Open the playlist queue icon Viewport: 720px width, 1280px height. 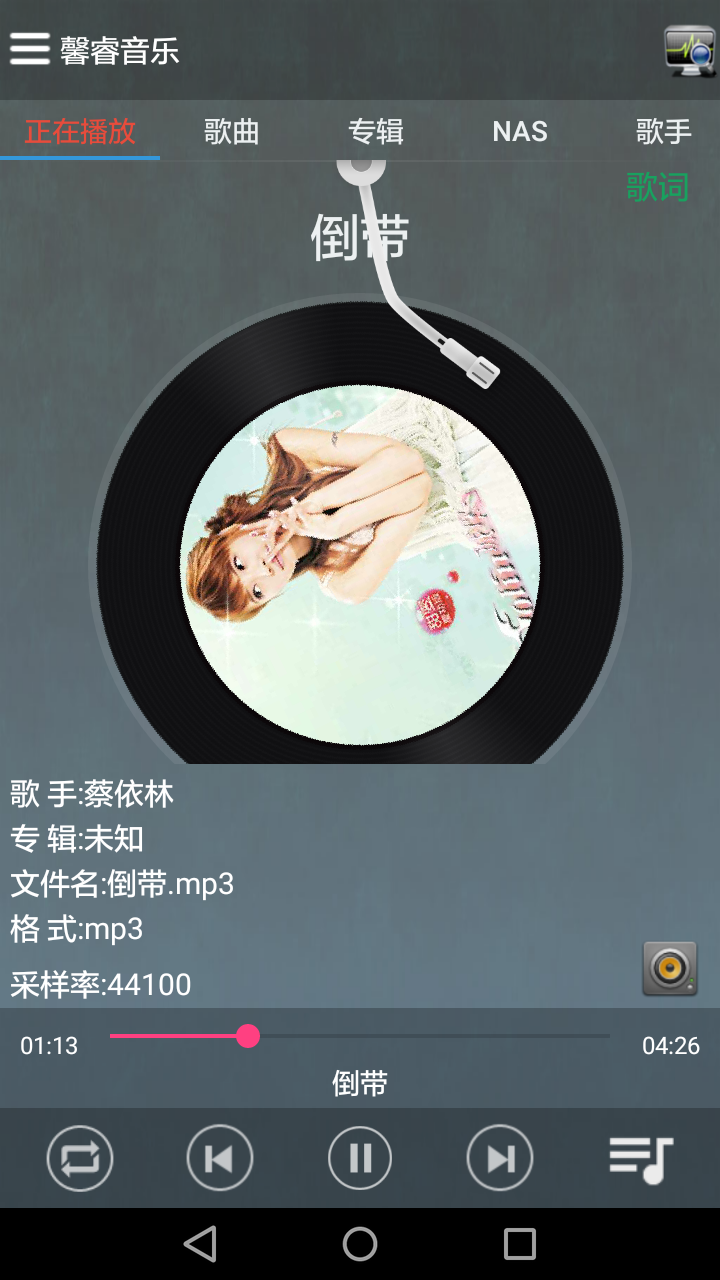(639, 1156)
